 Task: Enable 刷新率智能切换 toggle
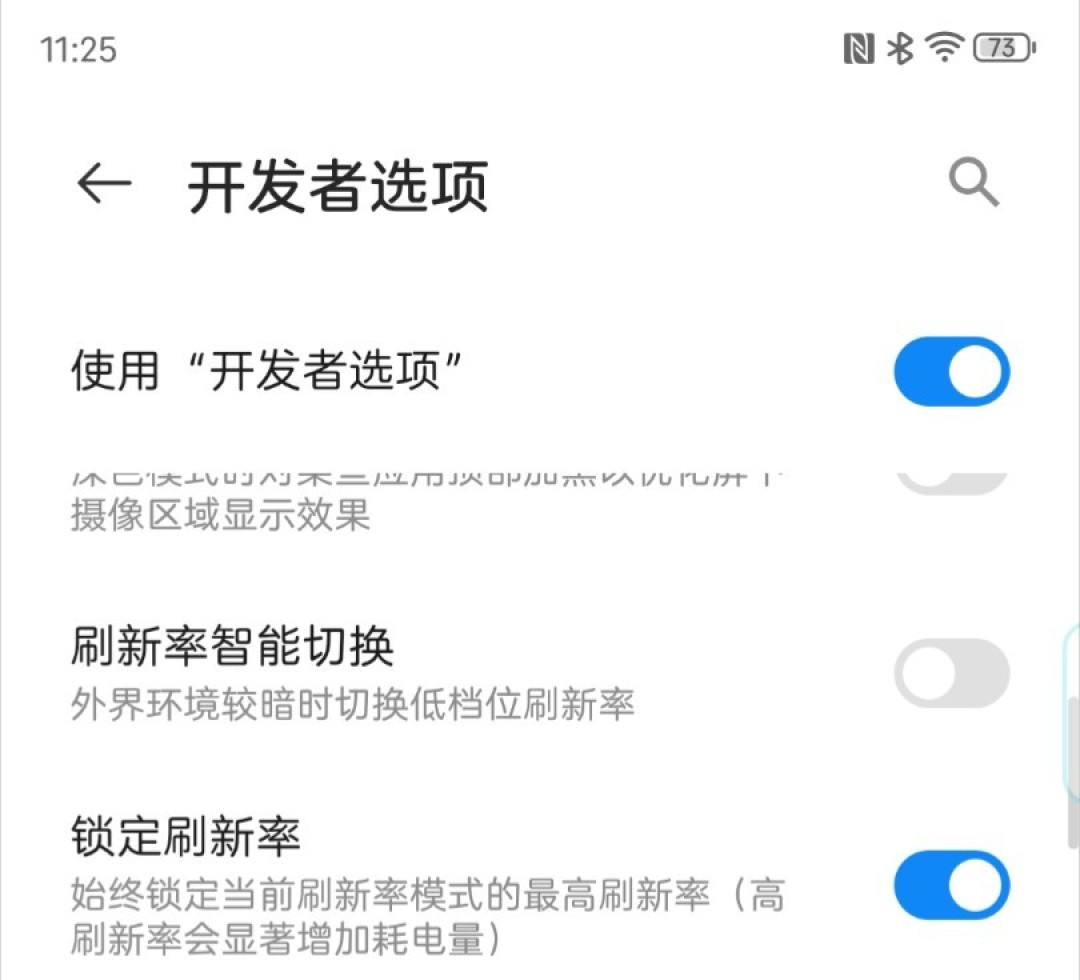[x=951, y=673]
